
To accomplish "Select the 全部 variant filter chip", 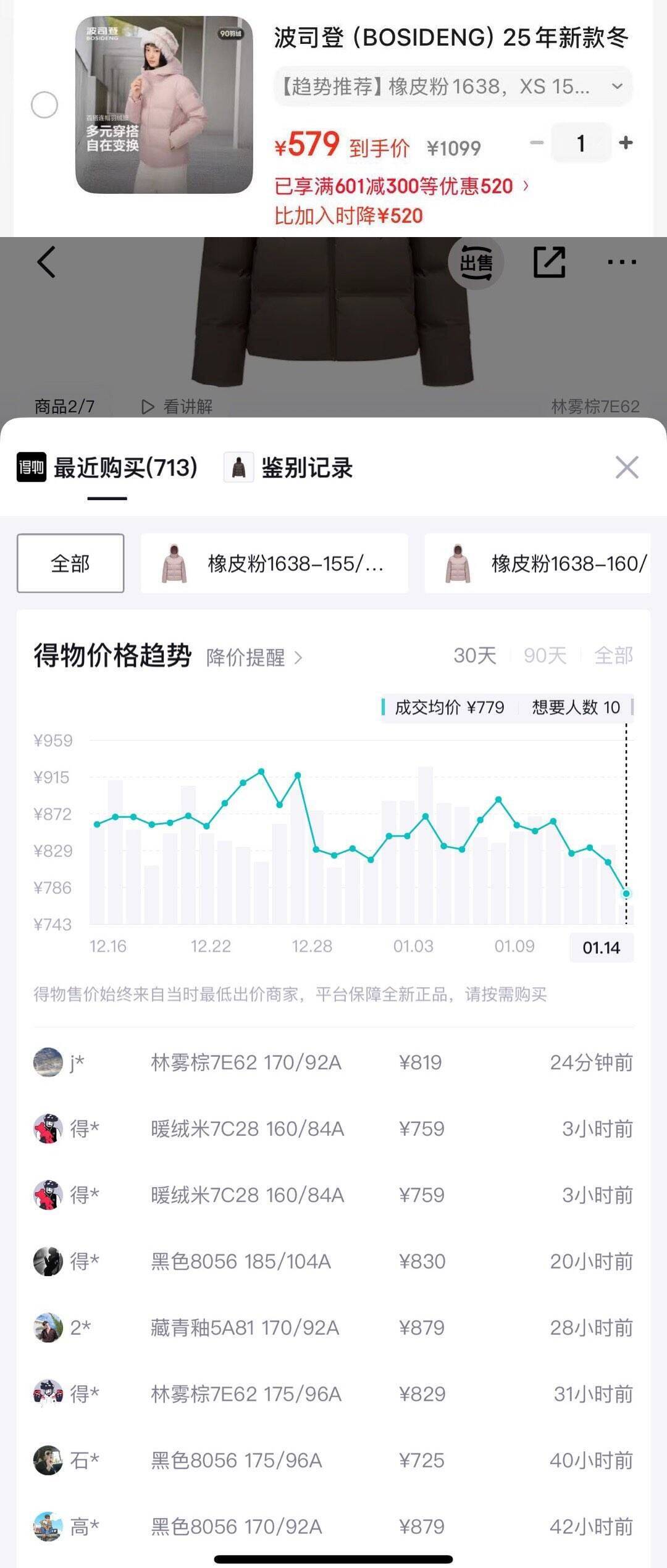I will (70, 564).
